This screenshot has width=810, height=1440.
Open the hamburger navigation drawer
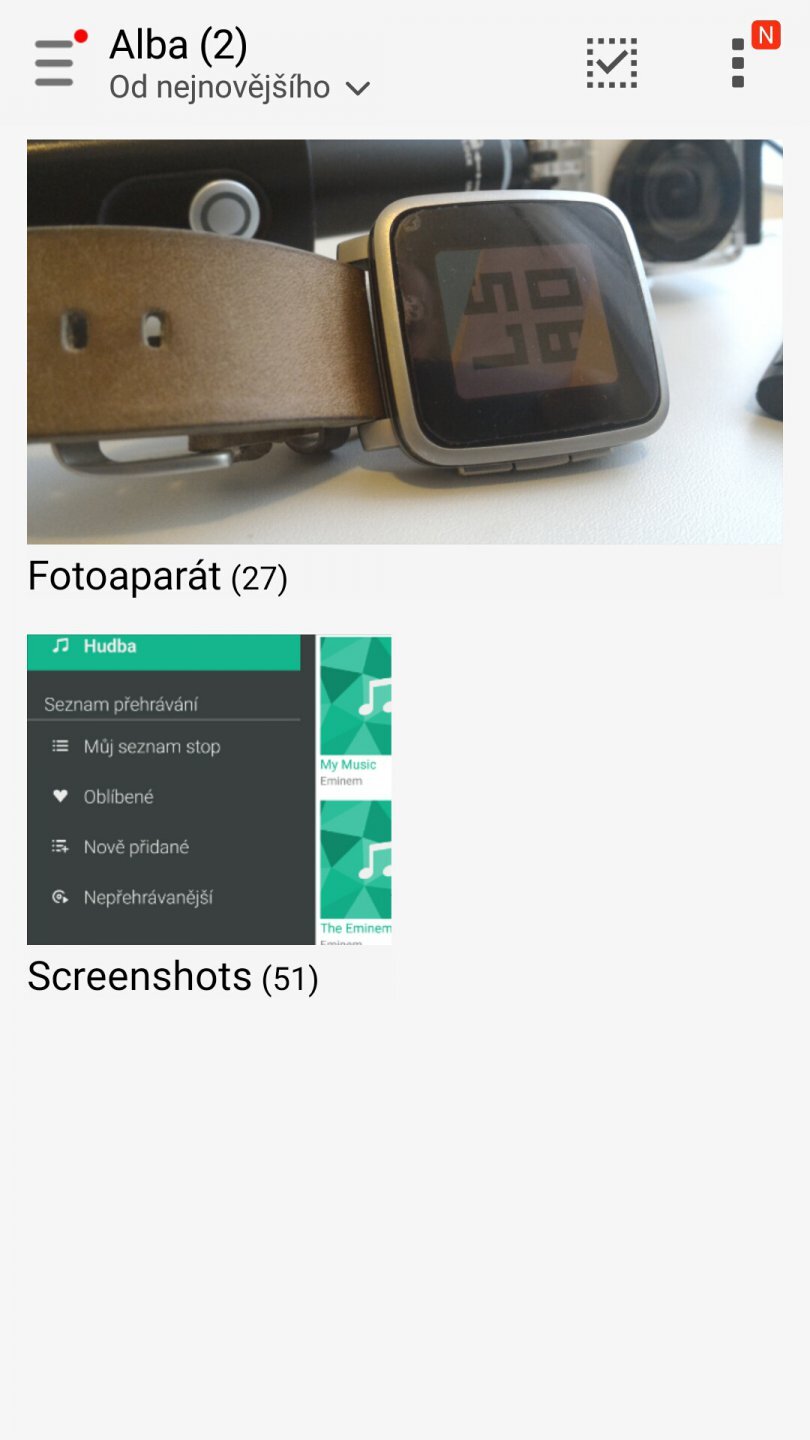[55, 63]
